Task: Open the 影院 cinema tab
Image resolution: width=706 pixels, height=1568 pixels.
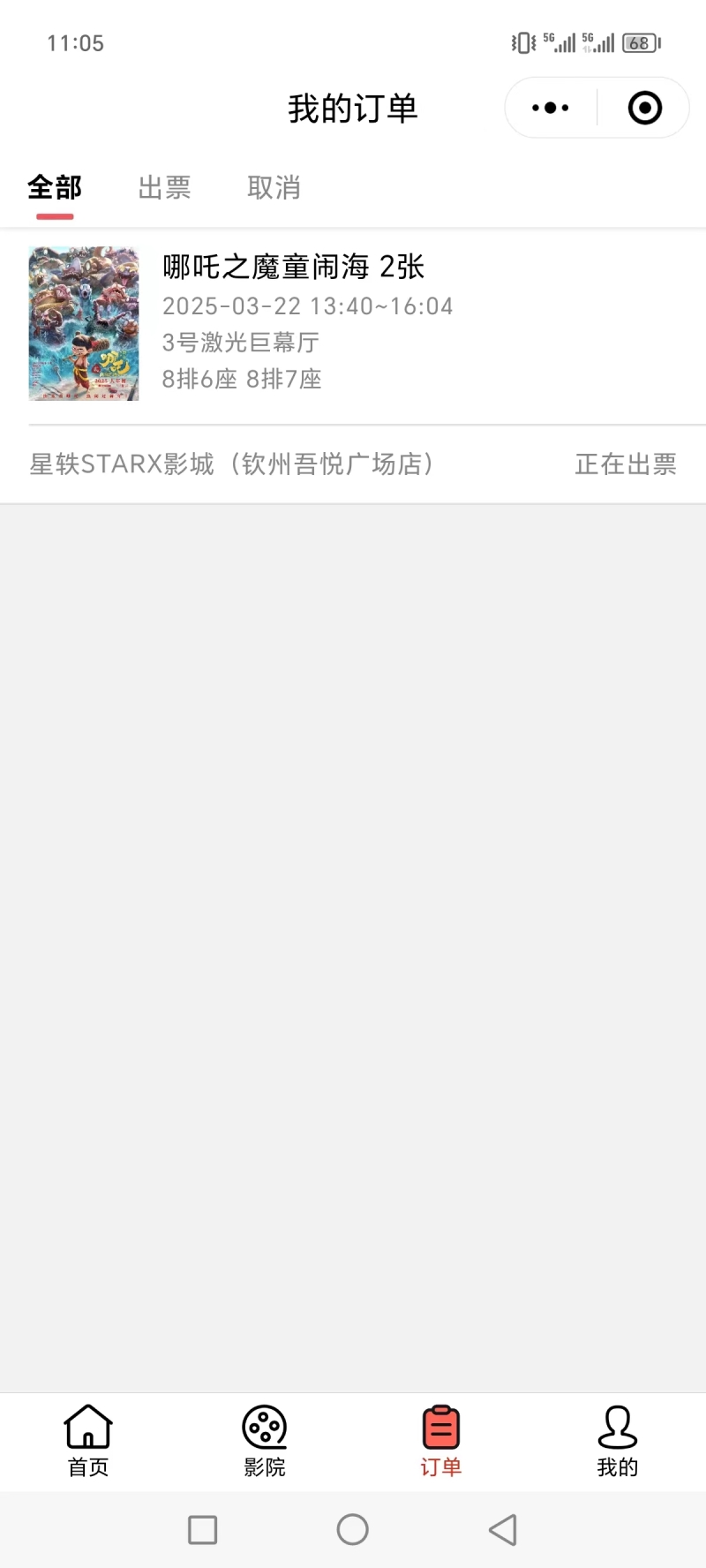Action: click(x=265, y=1440)
